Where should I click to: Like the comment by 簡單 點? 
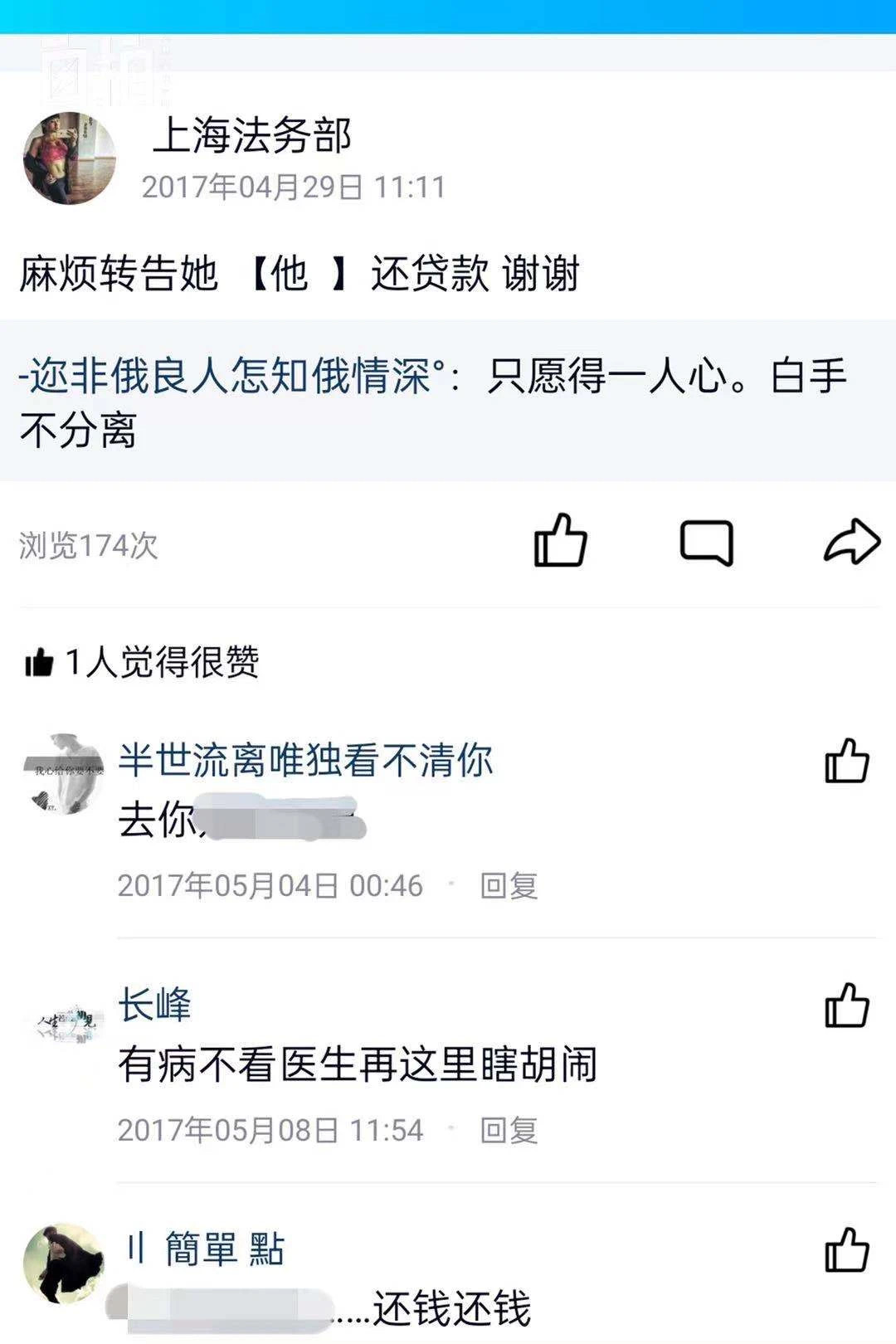pyautogui.click(x=846, y=1249)
